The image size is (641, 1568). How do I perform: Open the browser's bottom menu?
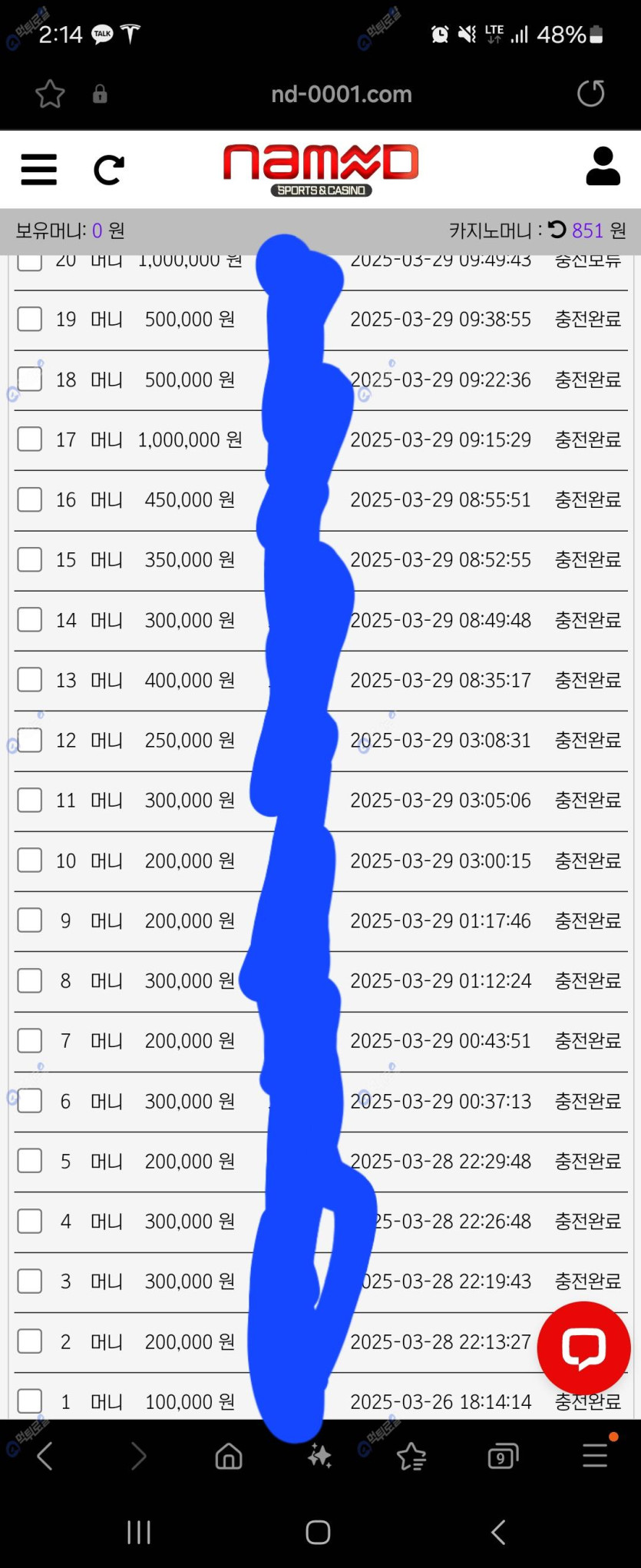click(595, 1456)
